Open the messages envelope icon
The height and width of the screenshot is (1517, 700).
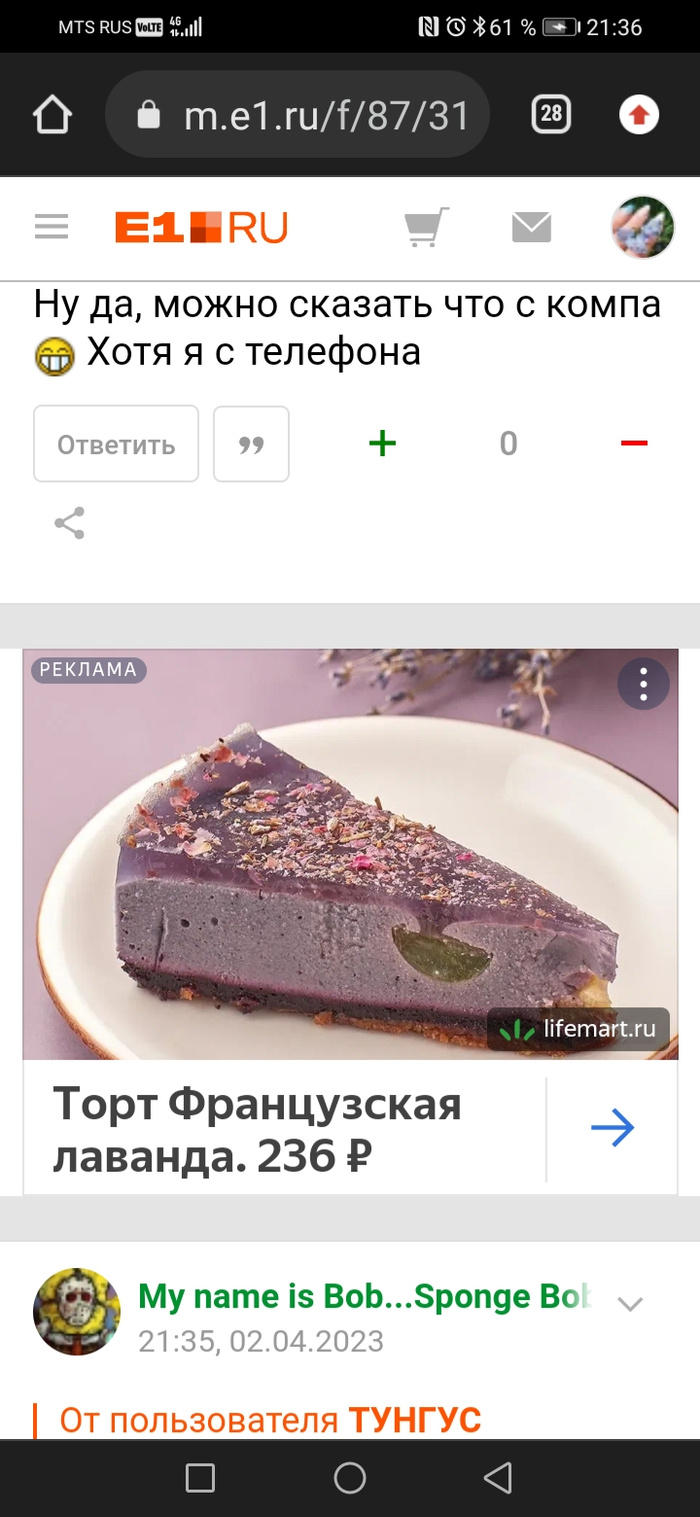pyautogui.click(x=531, y=228)
